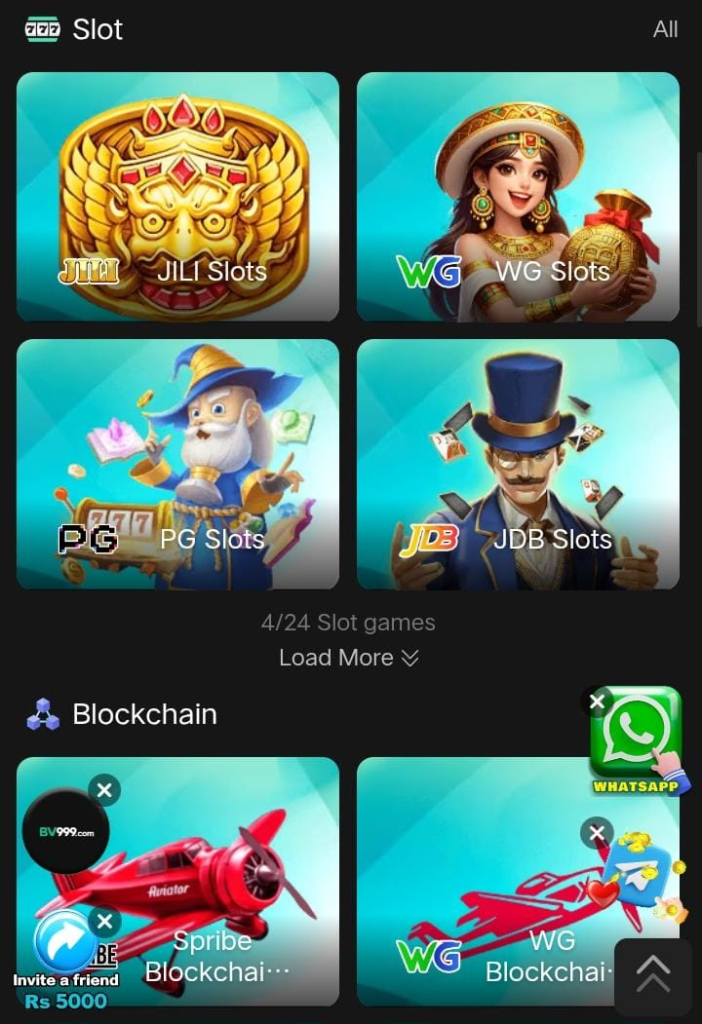
Task: Expand the list with Load More
Action: click(x=348, y=658)
